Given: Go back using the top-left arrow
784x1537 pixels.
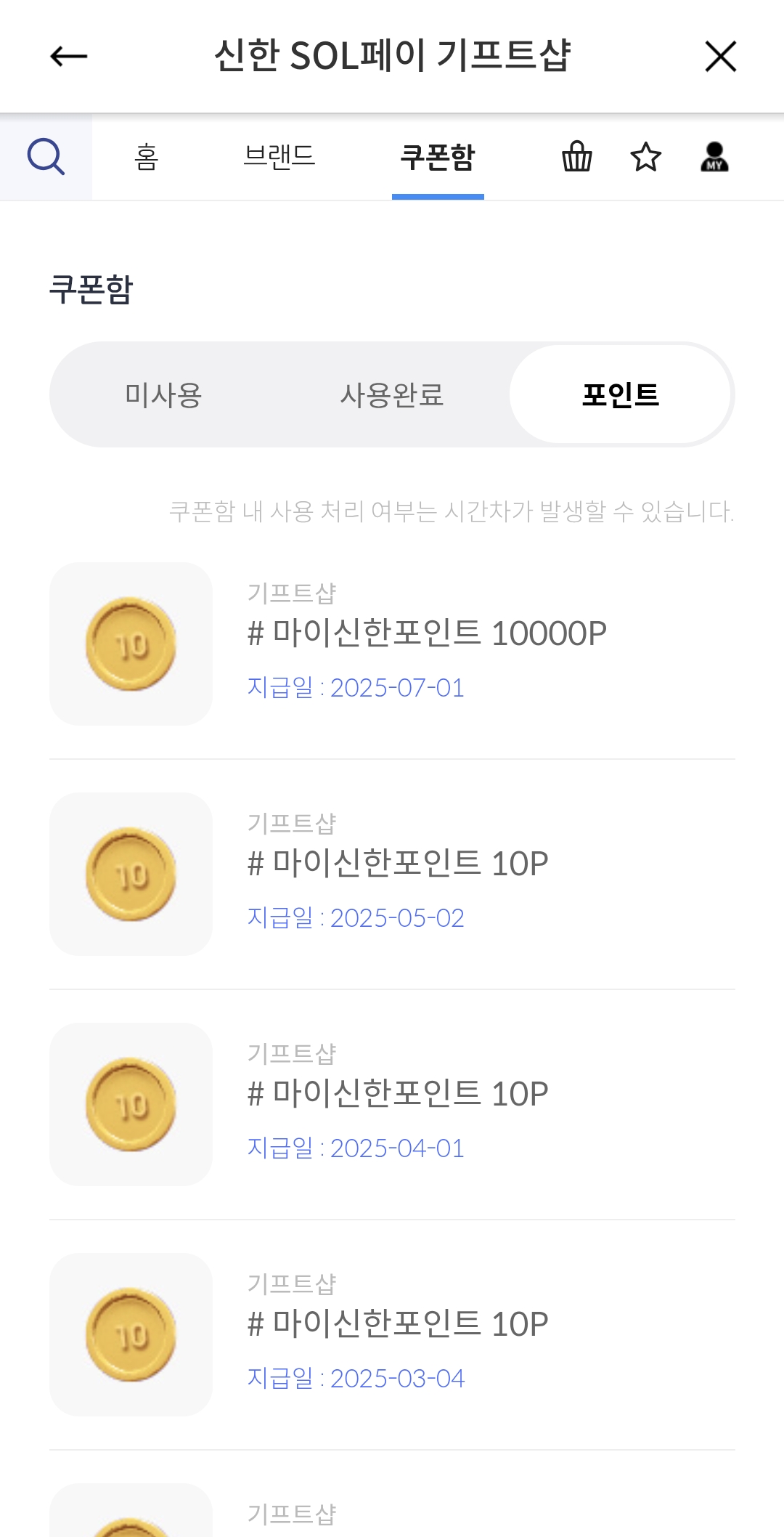Looking at the screenshot, I should click(68, 56).
